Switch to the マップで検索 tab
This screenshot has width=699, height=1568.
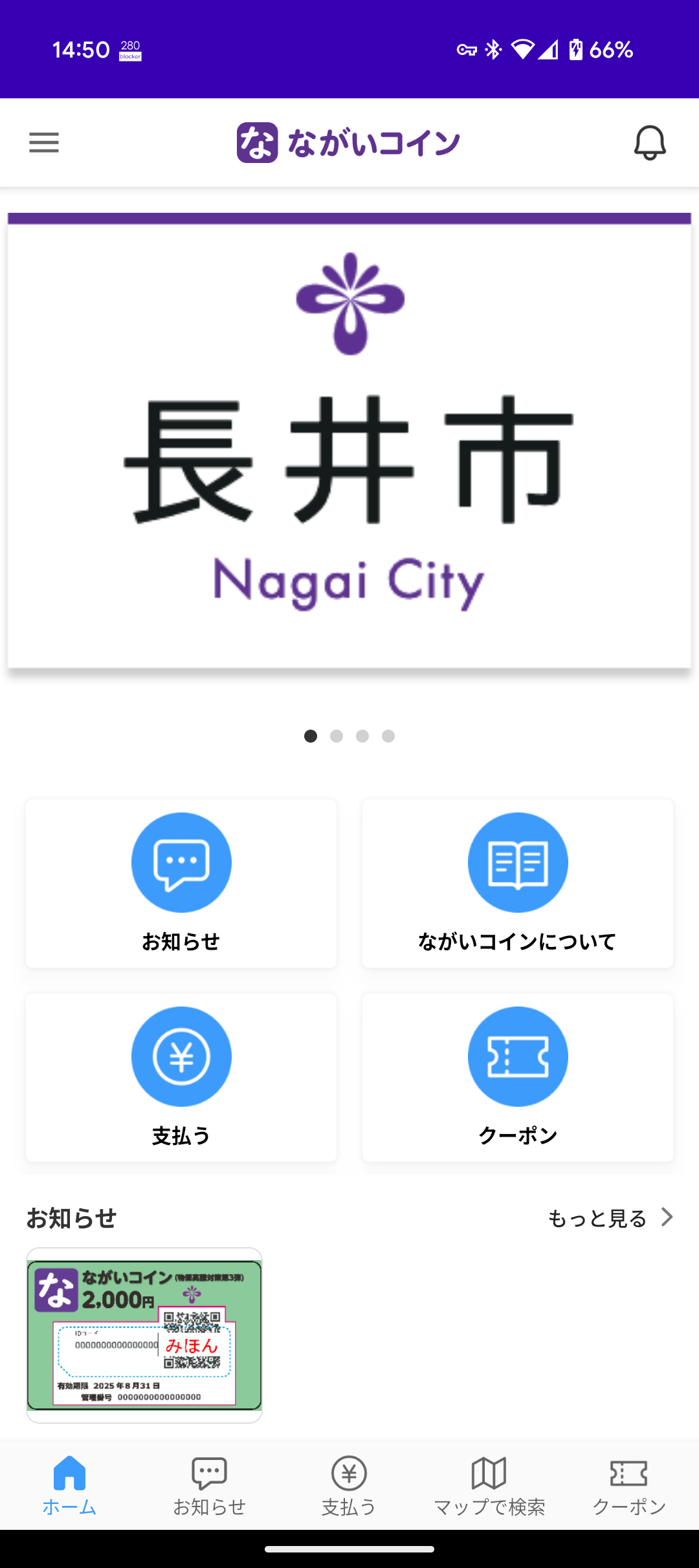tap(489, 1486)
